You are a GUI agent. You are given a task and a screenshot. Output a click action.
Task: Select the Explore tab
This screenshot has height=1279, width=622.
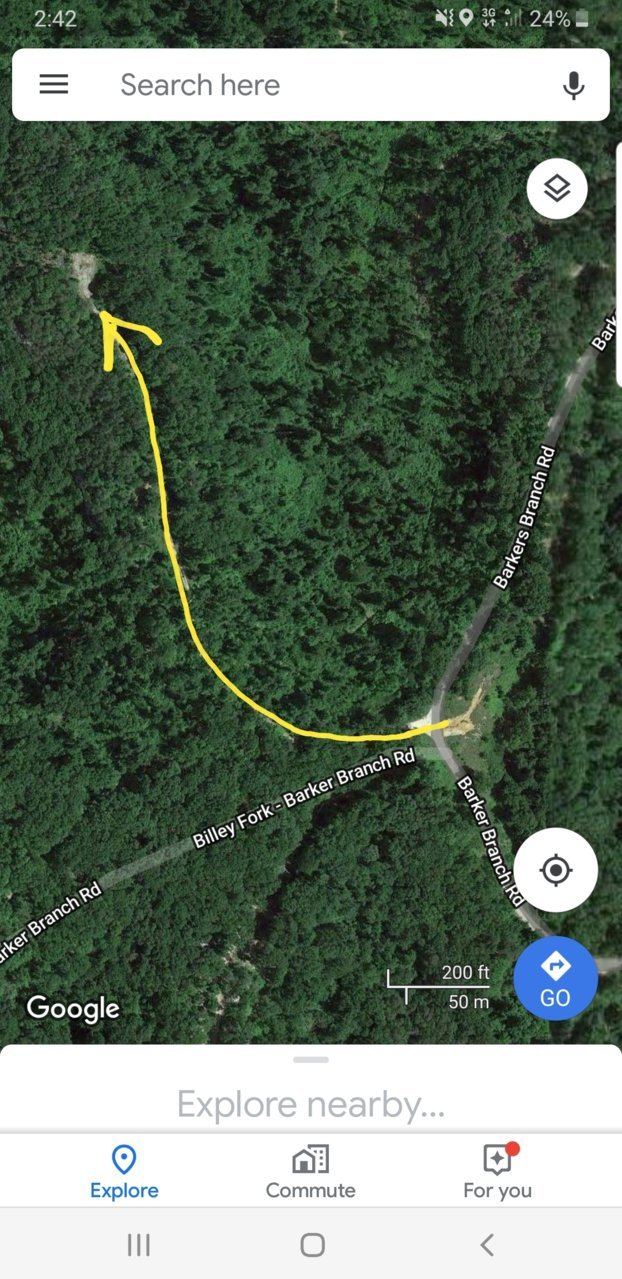(x=124, y=1172)
